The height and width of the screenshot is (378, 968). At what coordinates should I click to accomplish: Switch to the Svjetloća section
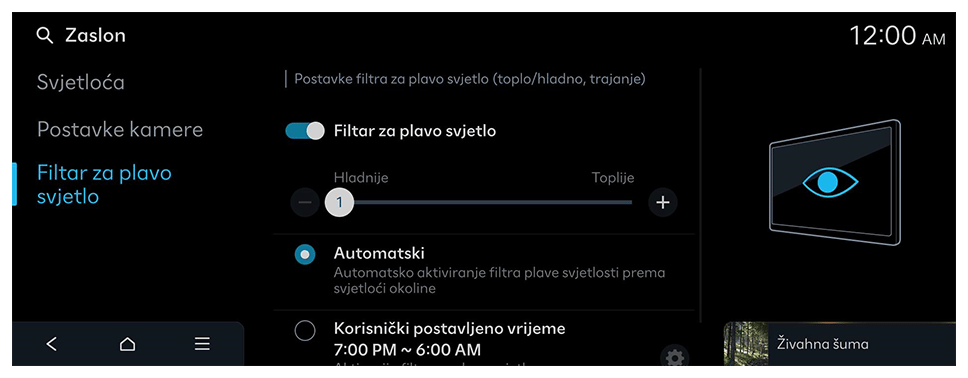(x=81, y=82)
